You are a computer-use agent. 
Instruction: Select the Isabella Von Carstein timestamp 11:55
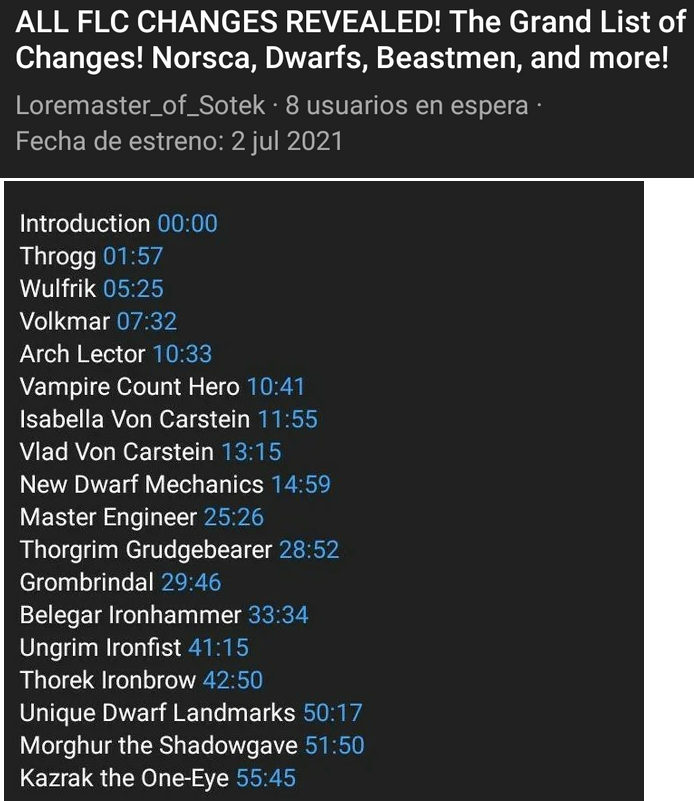click(x=288, y=419)
